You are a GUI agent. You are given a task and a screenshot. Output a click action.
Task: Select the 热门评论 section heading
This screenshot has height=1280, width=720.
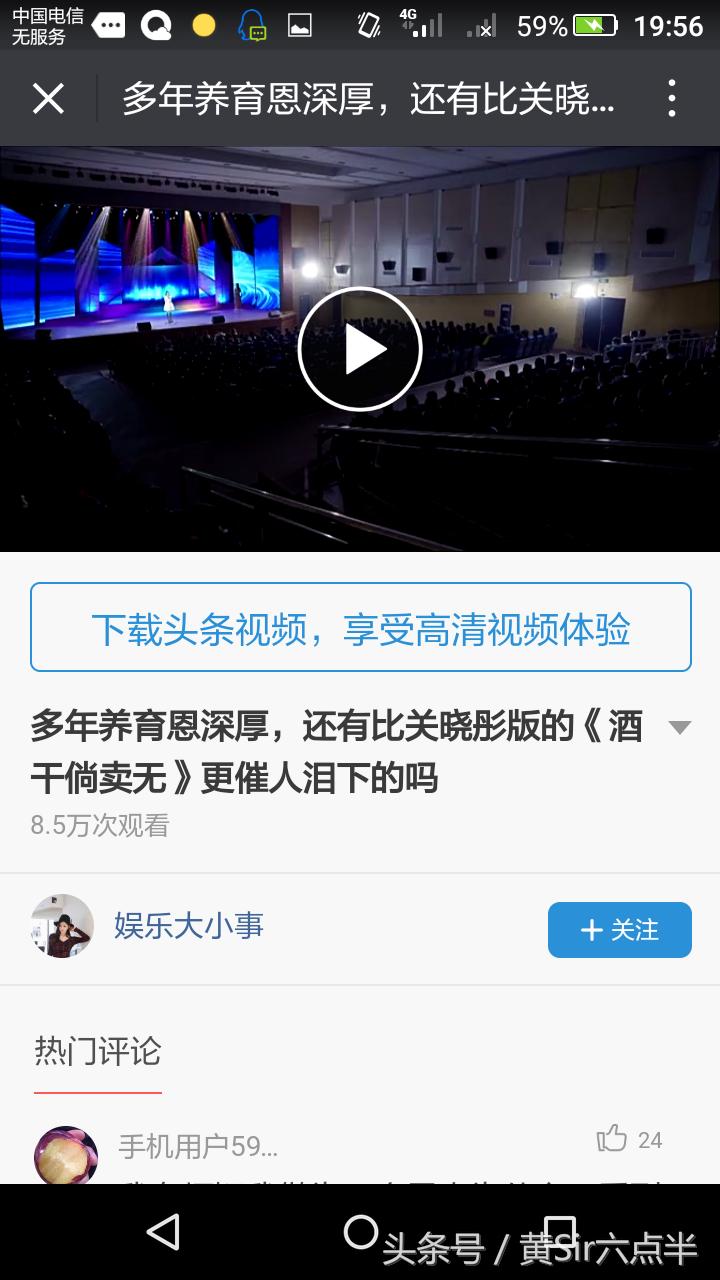coord(96,1051)
